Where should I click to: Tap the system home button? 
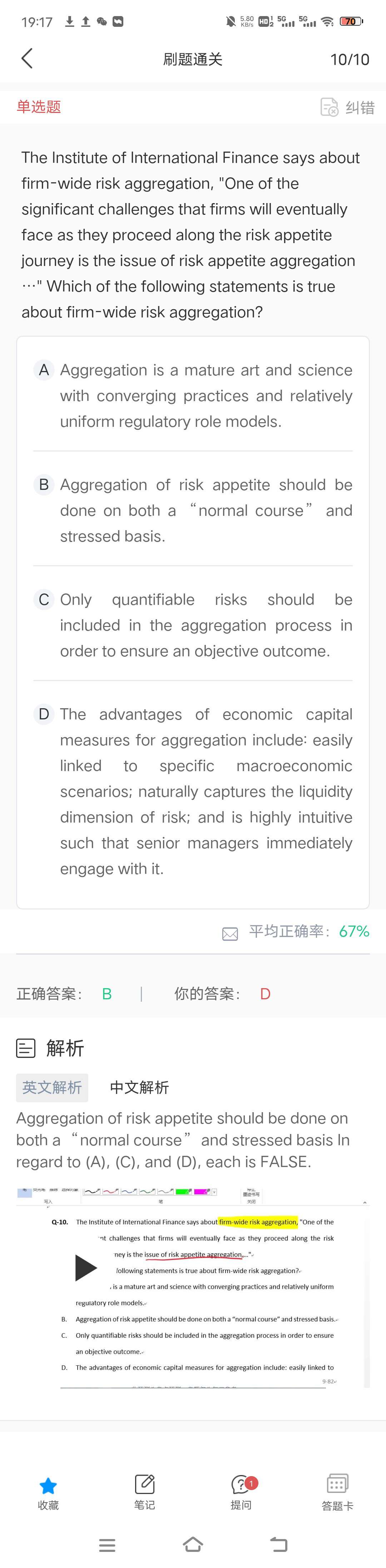193,1544
